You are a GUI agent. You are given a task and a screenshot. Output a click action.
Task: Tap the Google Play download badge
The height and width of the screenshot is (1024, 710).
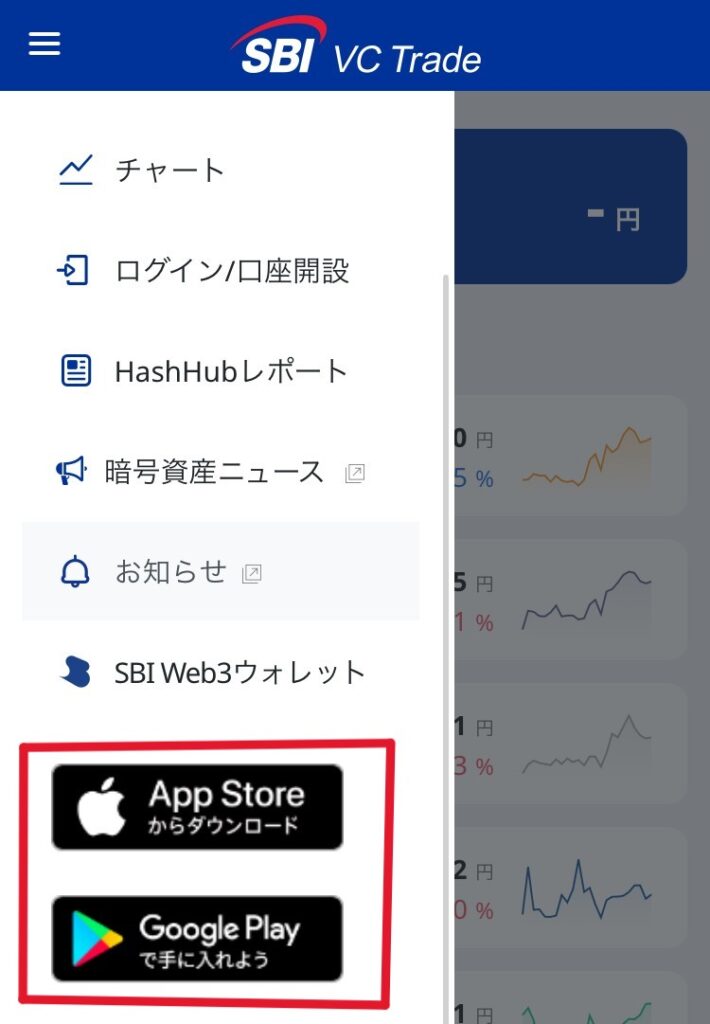tap(197, 938)
